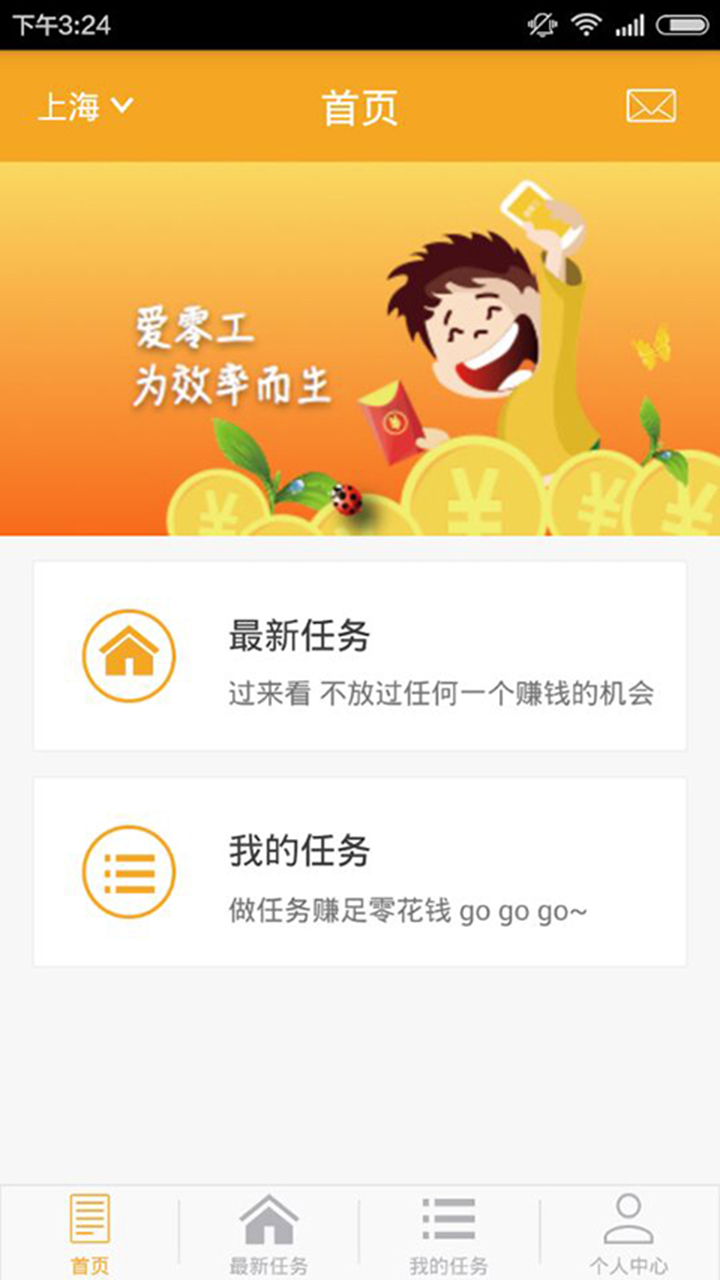Switch to the 最新任务 bottom tab
Screen dimensions: 720x1280
tap(269, 1233)
